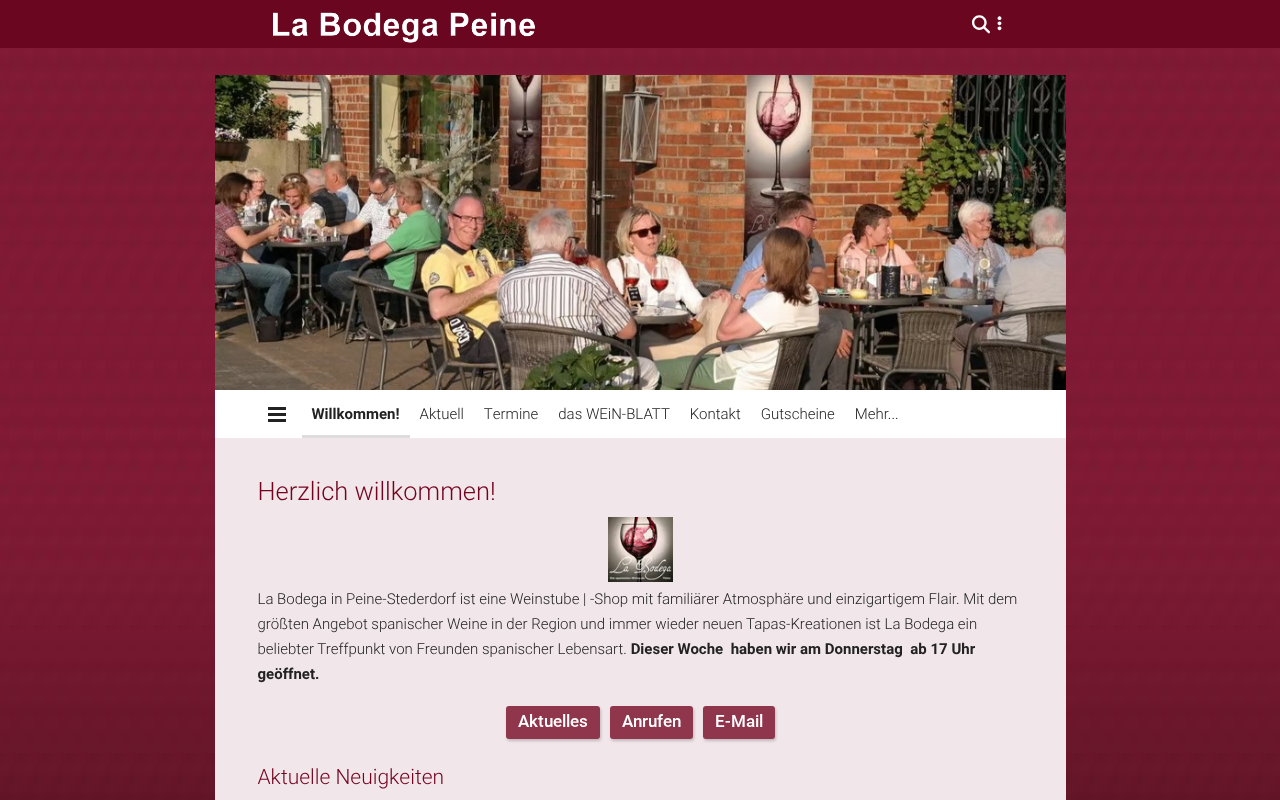Open the search icon in header

(x=980, y=24)
